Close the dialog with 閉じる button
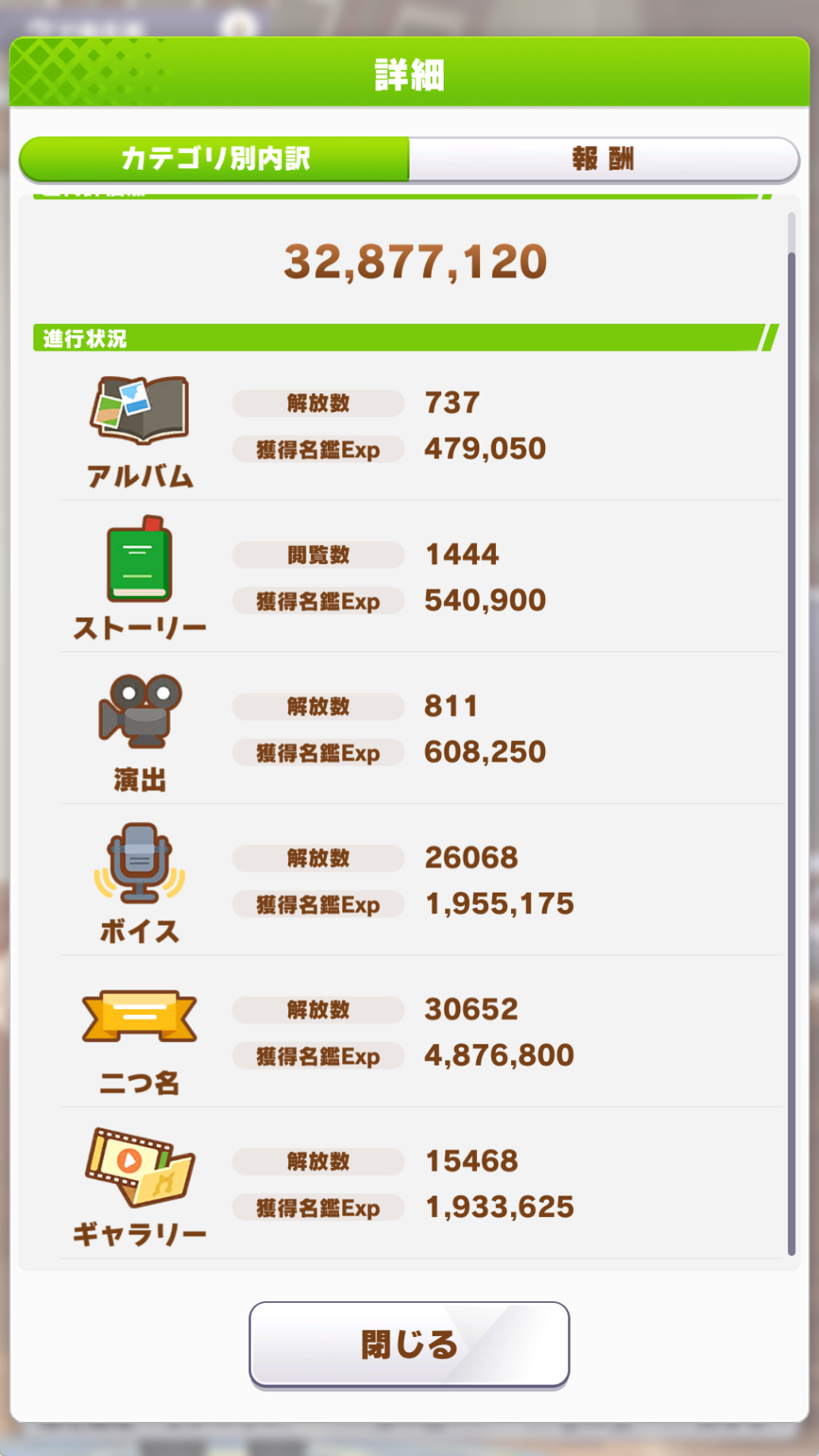The width and height of the screenshot is (819, 1456). [x=409, y=1344]
